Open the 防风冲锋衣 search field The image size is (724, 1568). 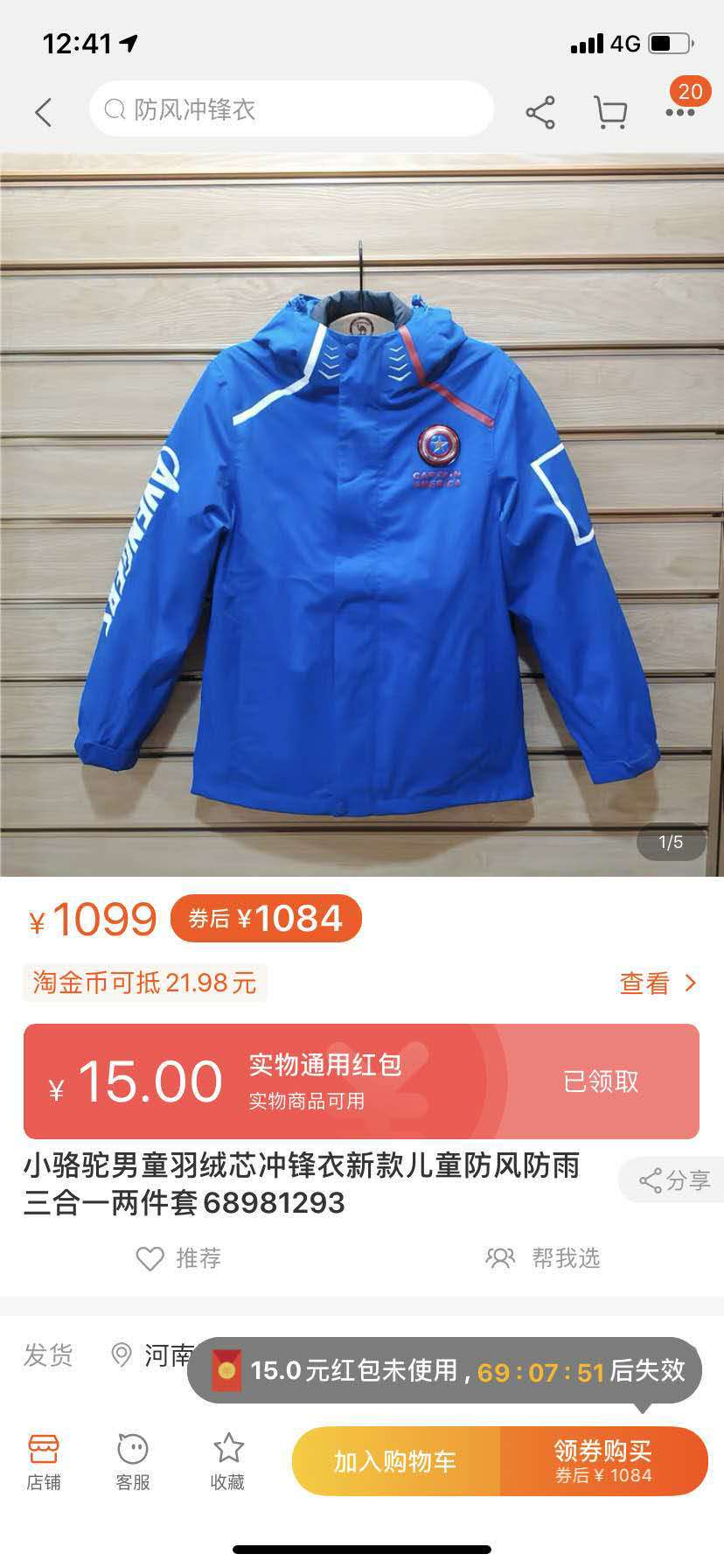[291, 109]
